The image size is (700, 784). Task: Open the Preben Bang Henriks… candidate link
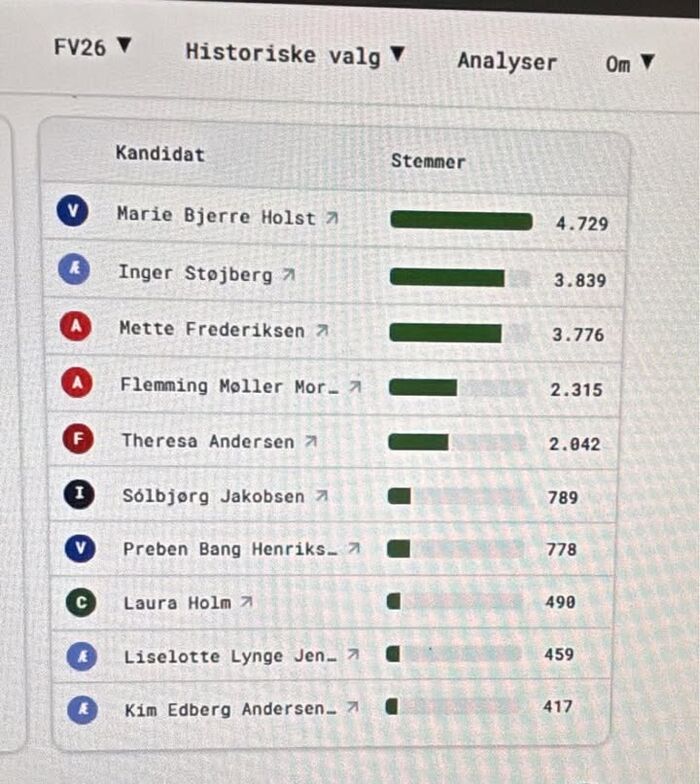[x=240, y=549]
